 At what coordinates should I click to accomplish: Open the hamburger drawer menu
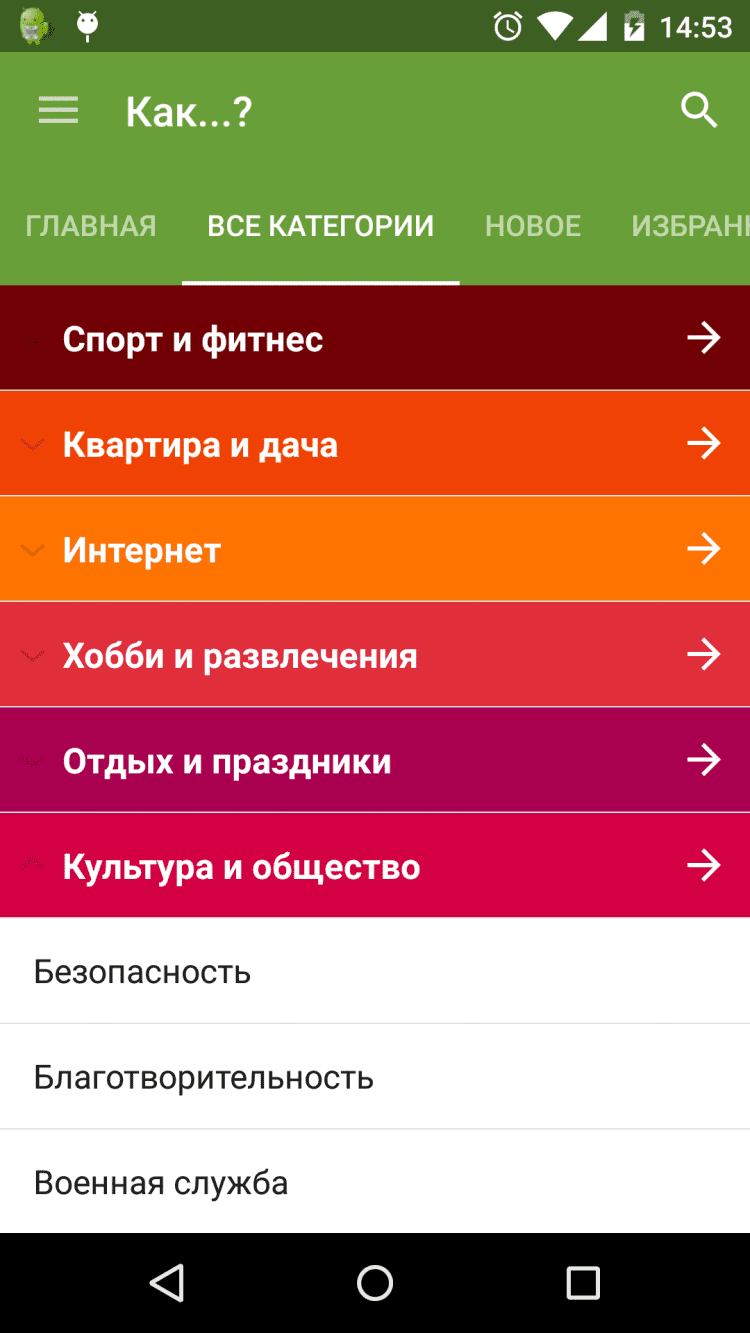[58, 111]
